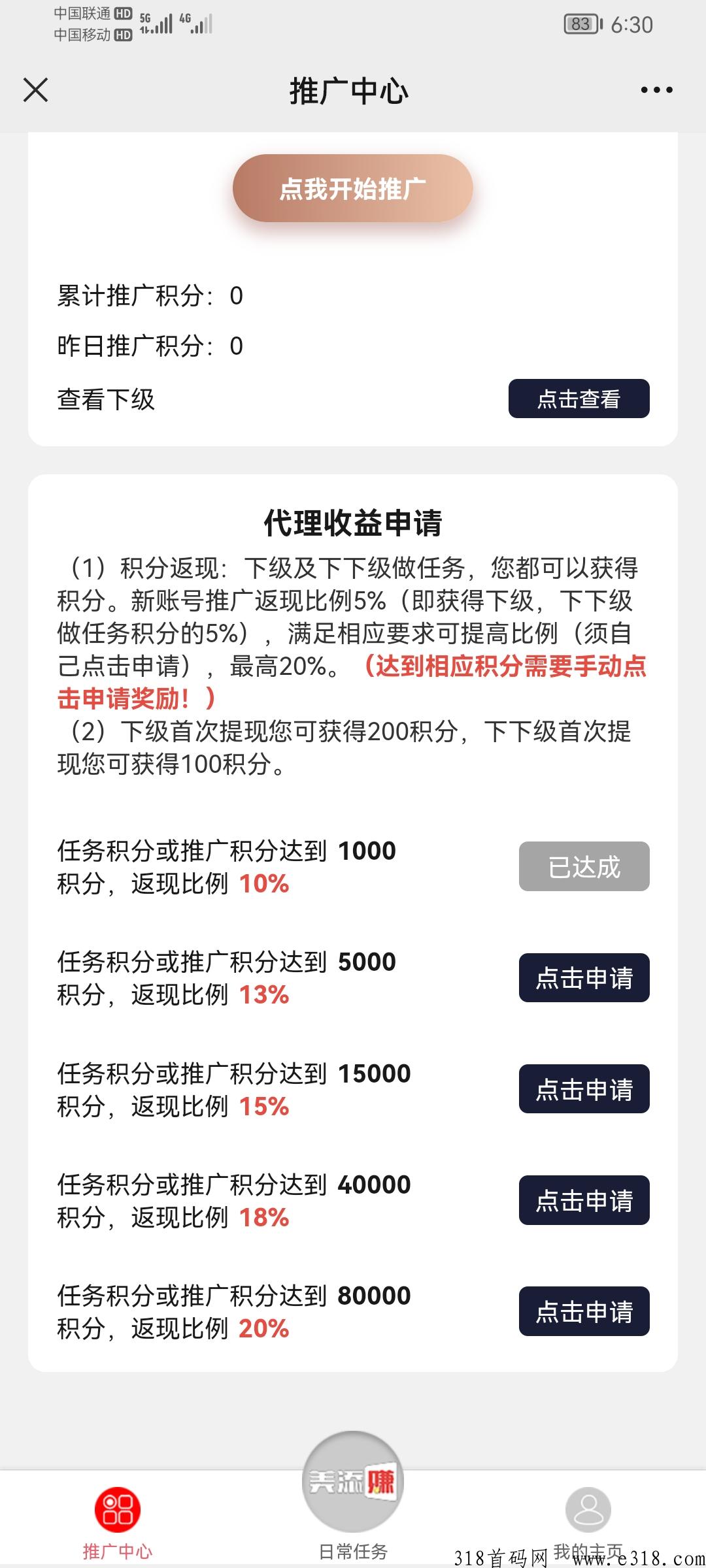This screenshot has height=1568, width=706.
Task: Apply for the 15000 积分 15% tier
Action: [x=584, y=1088]
